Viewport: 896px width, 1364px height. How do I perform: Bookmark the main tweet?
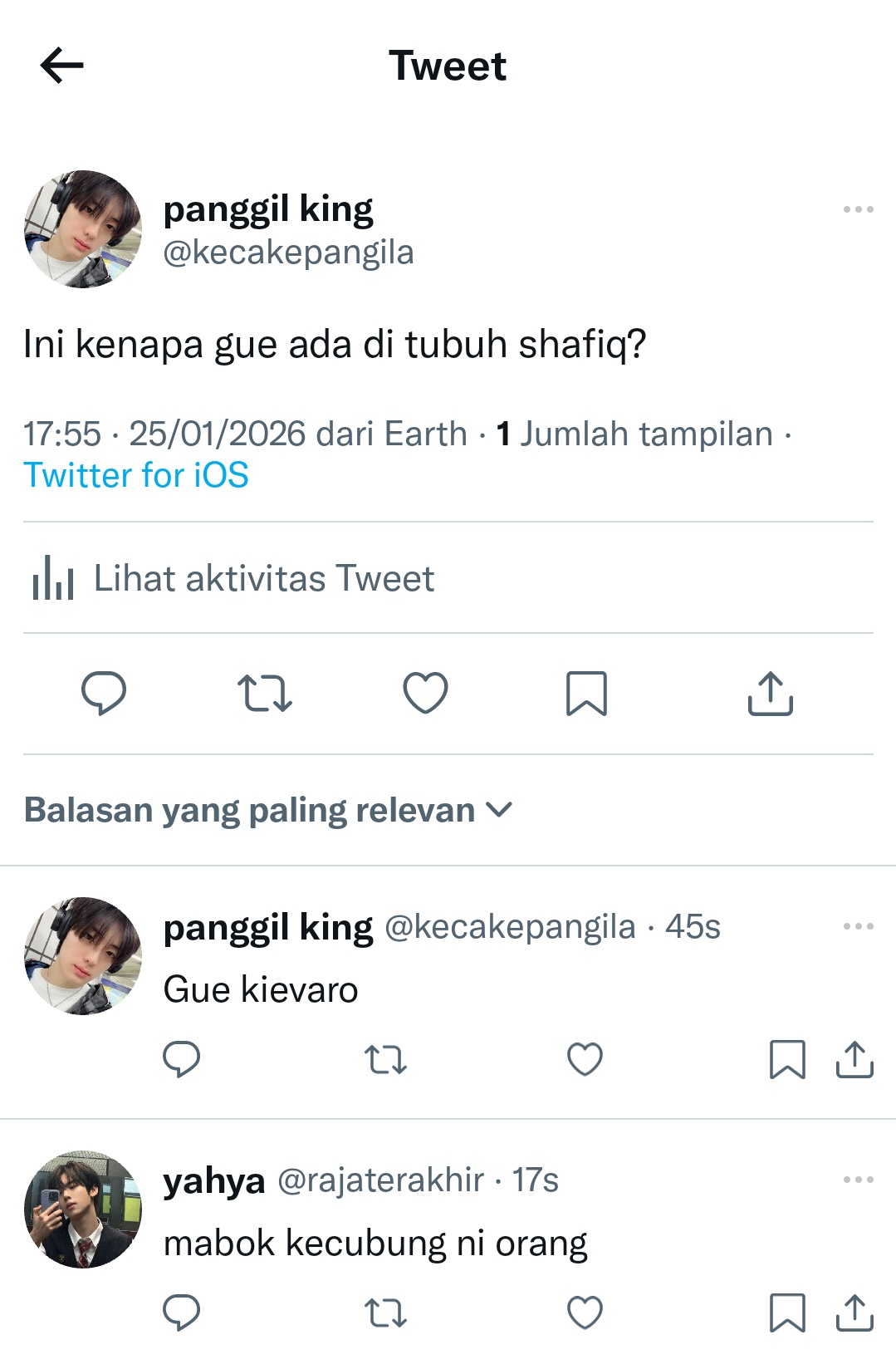pos(586,693)
